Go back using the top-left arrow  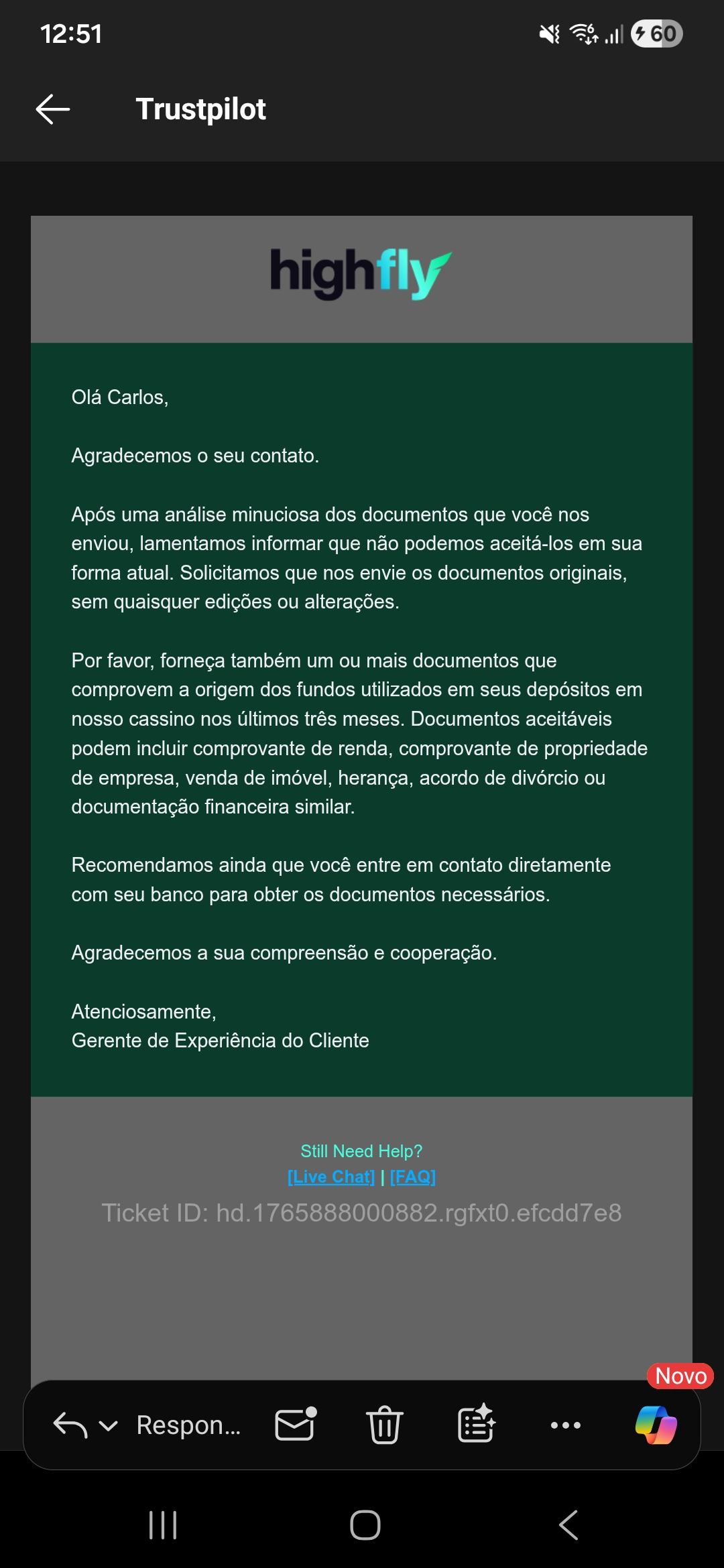[52, 109]
